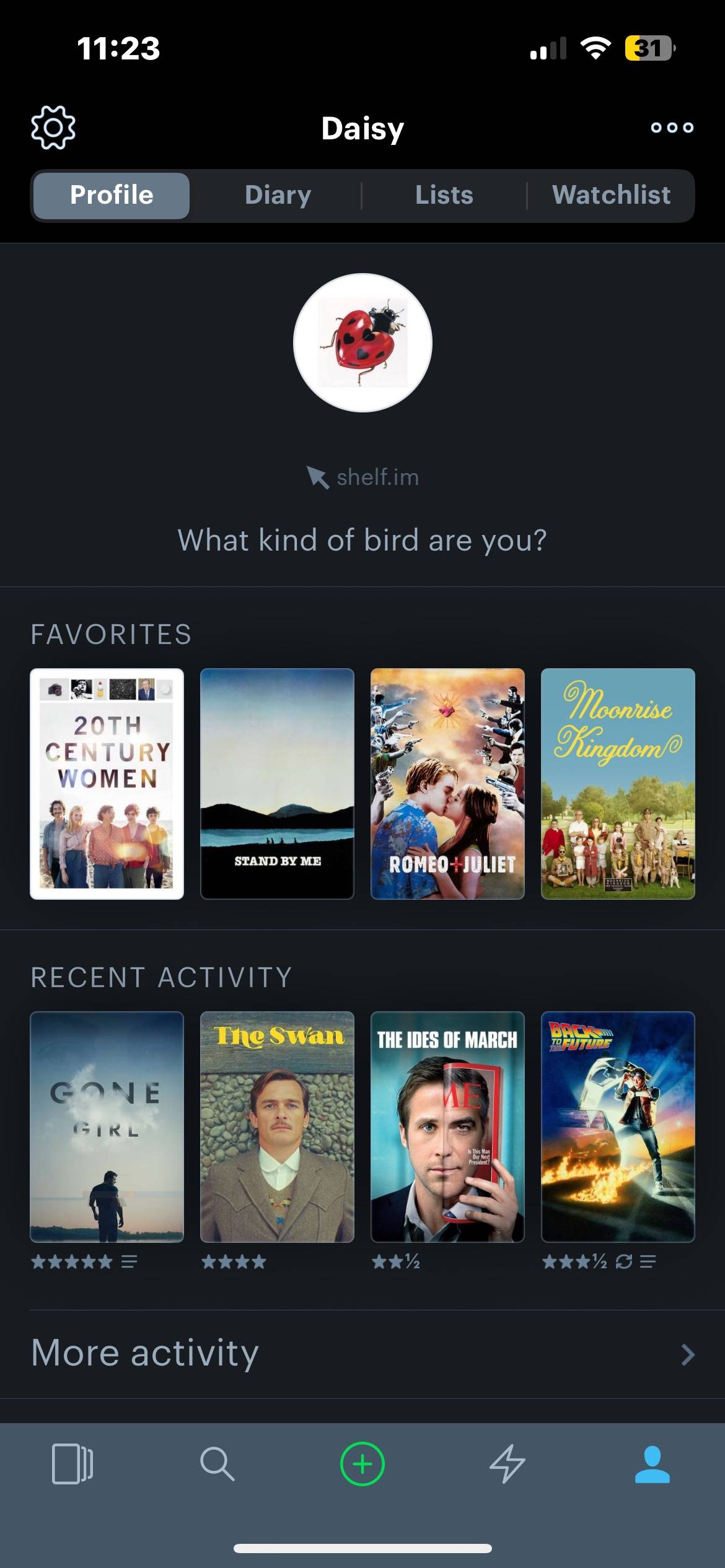Open the Romeo + Juliet favorite poster
Image resolution: width=725 pixels, height=1568 pixels.
(447, 783)
